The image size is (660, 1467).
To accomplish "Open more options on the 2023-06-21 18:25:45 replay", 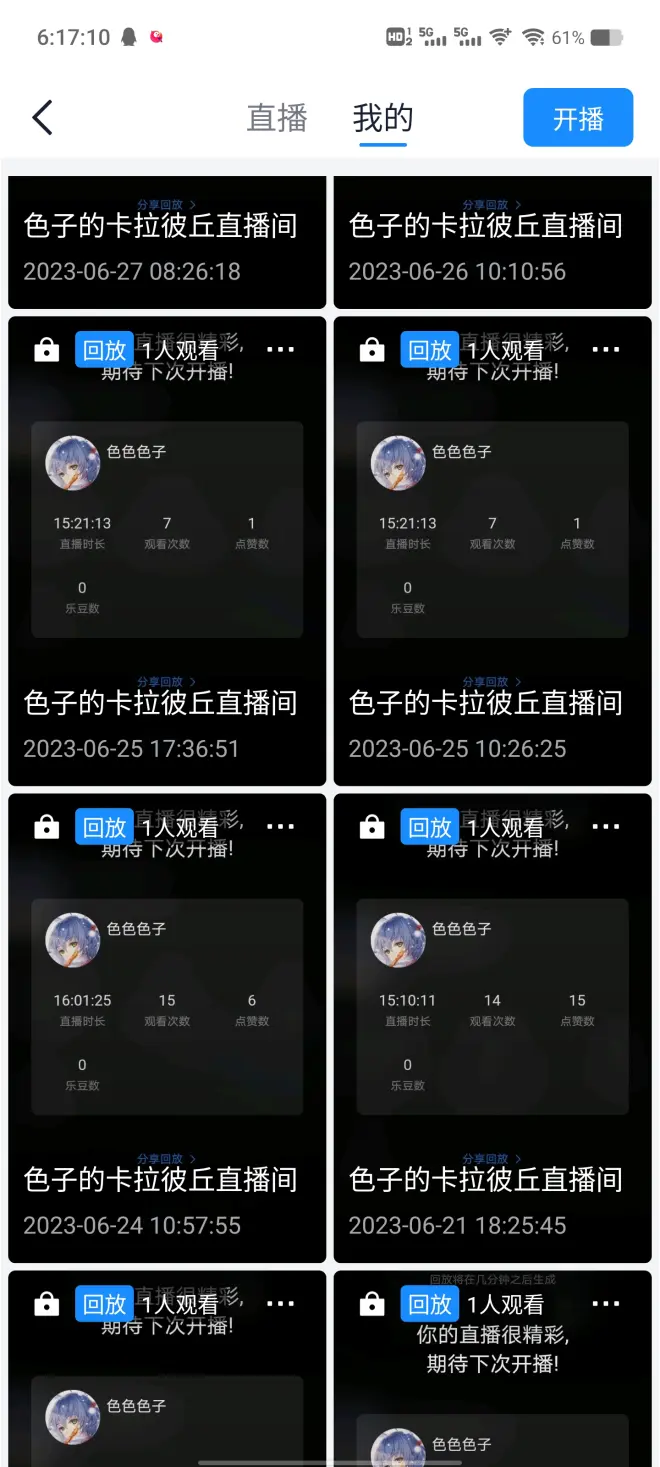I will pyautogui.click(x=606, y=827).
